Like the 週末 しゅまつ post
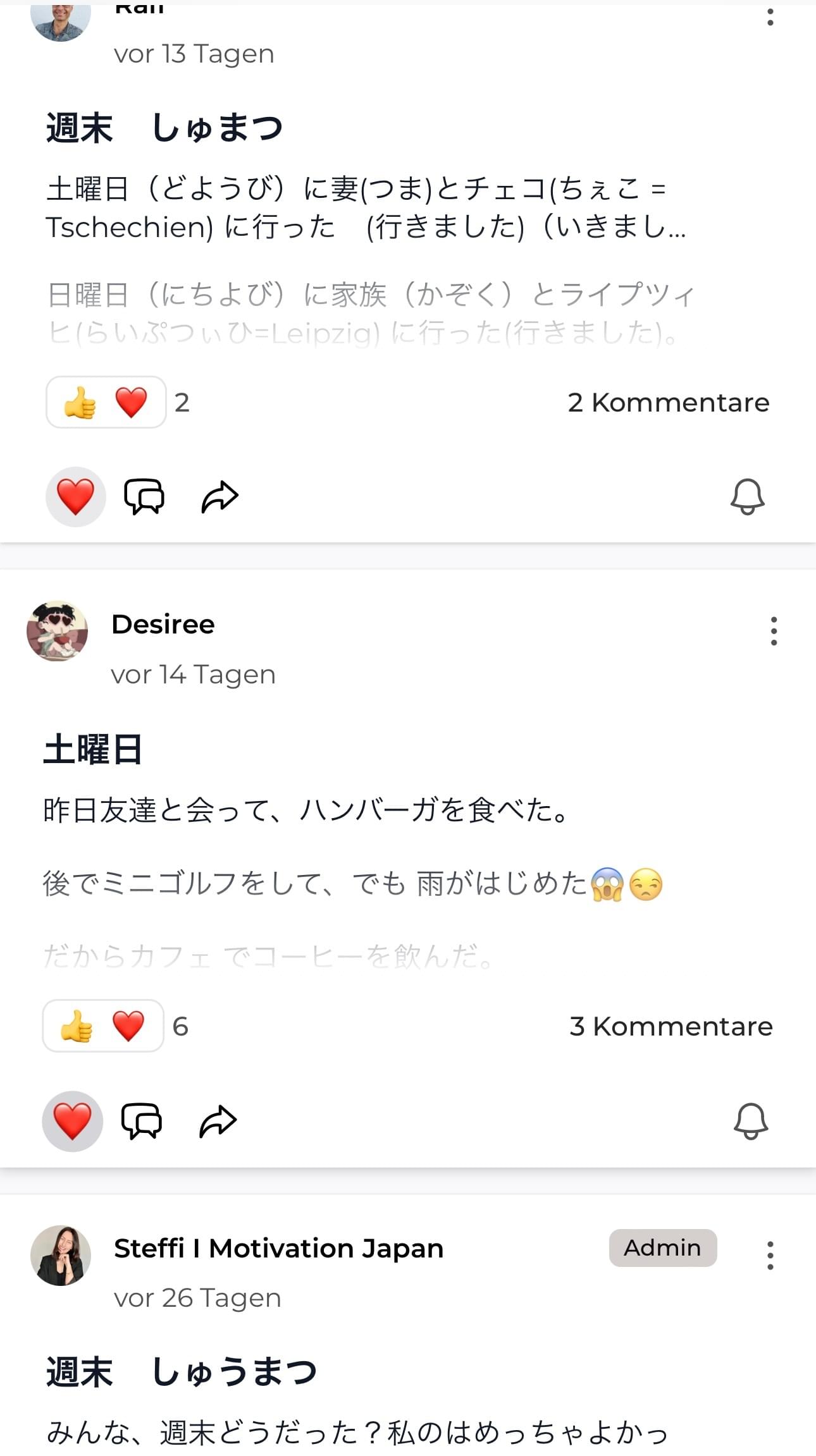This screenshot has width=816, height=1456. [x=76, y=496]
